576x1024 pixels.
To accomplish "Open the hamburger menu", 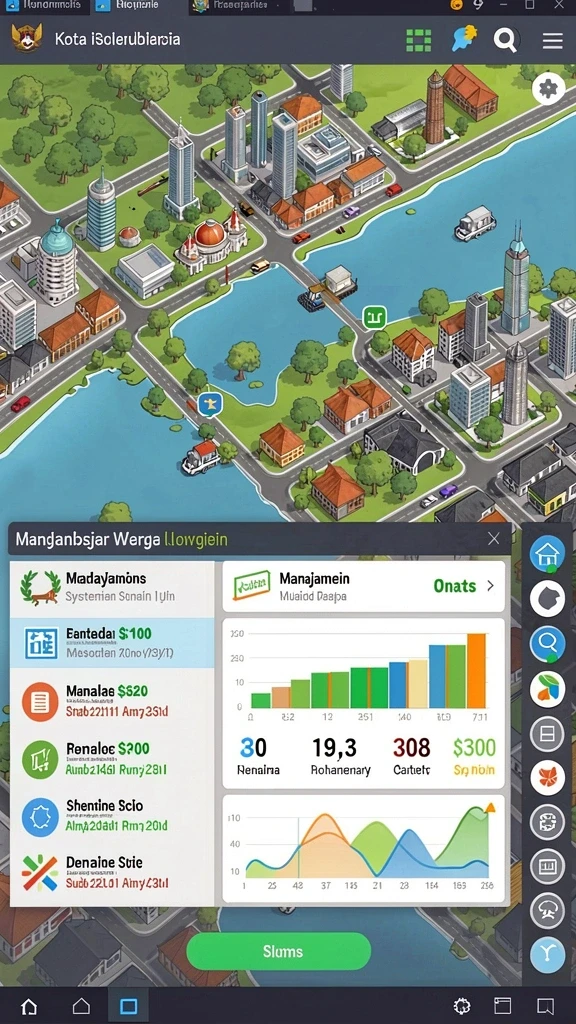I will pyautogui.click(x=552, y=40).
